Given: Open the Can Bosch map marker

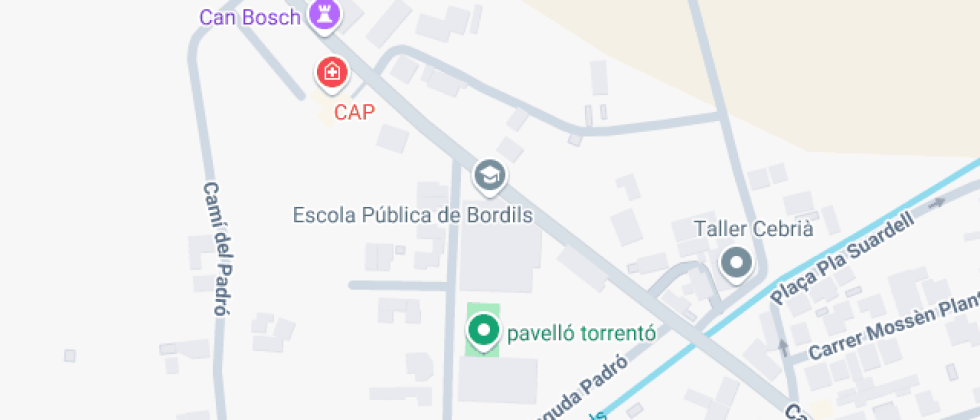Looking at the screenshot, I should point(324,14).
